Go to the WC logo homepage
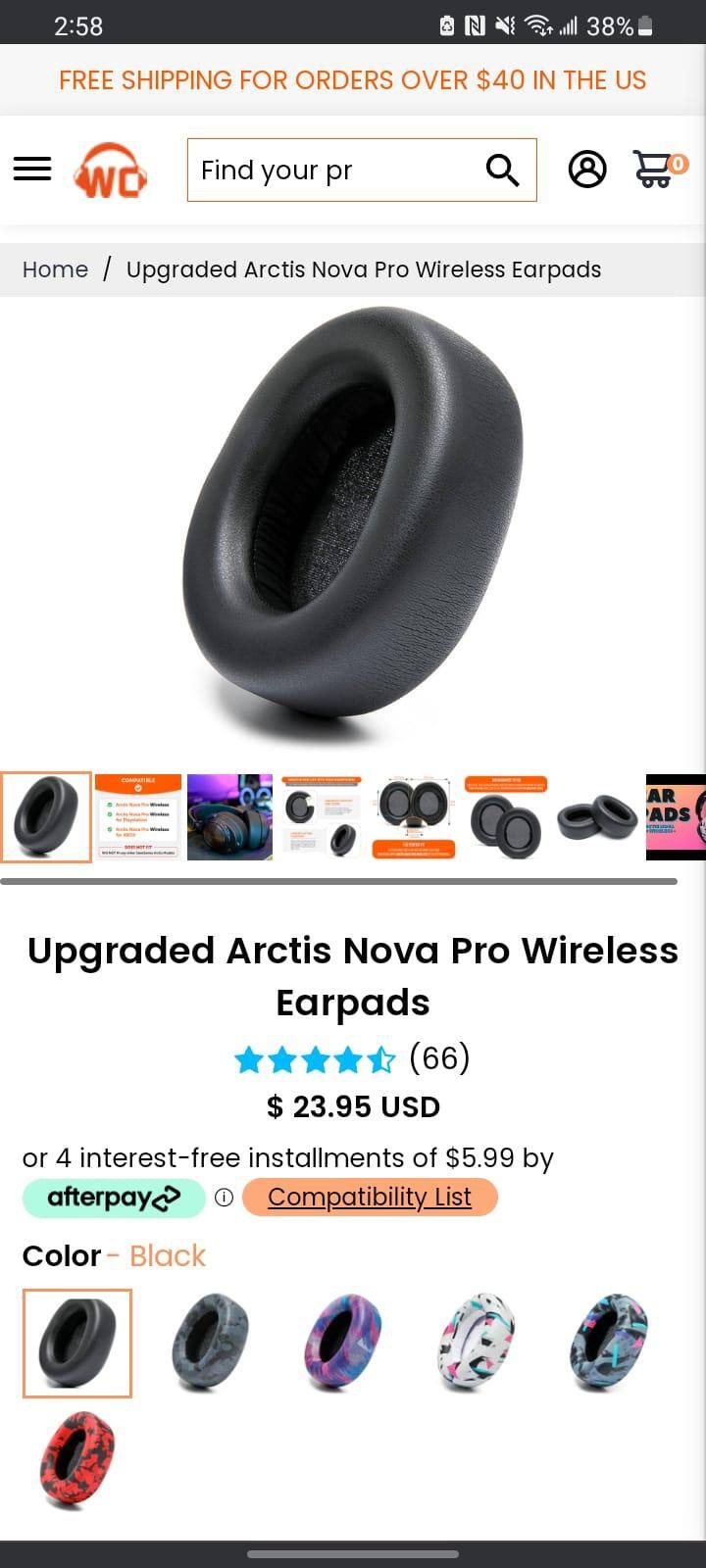The image size is (706, 1568). pos(111,171)
